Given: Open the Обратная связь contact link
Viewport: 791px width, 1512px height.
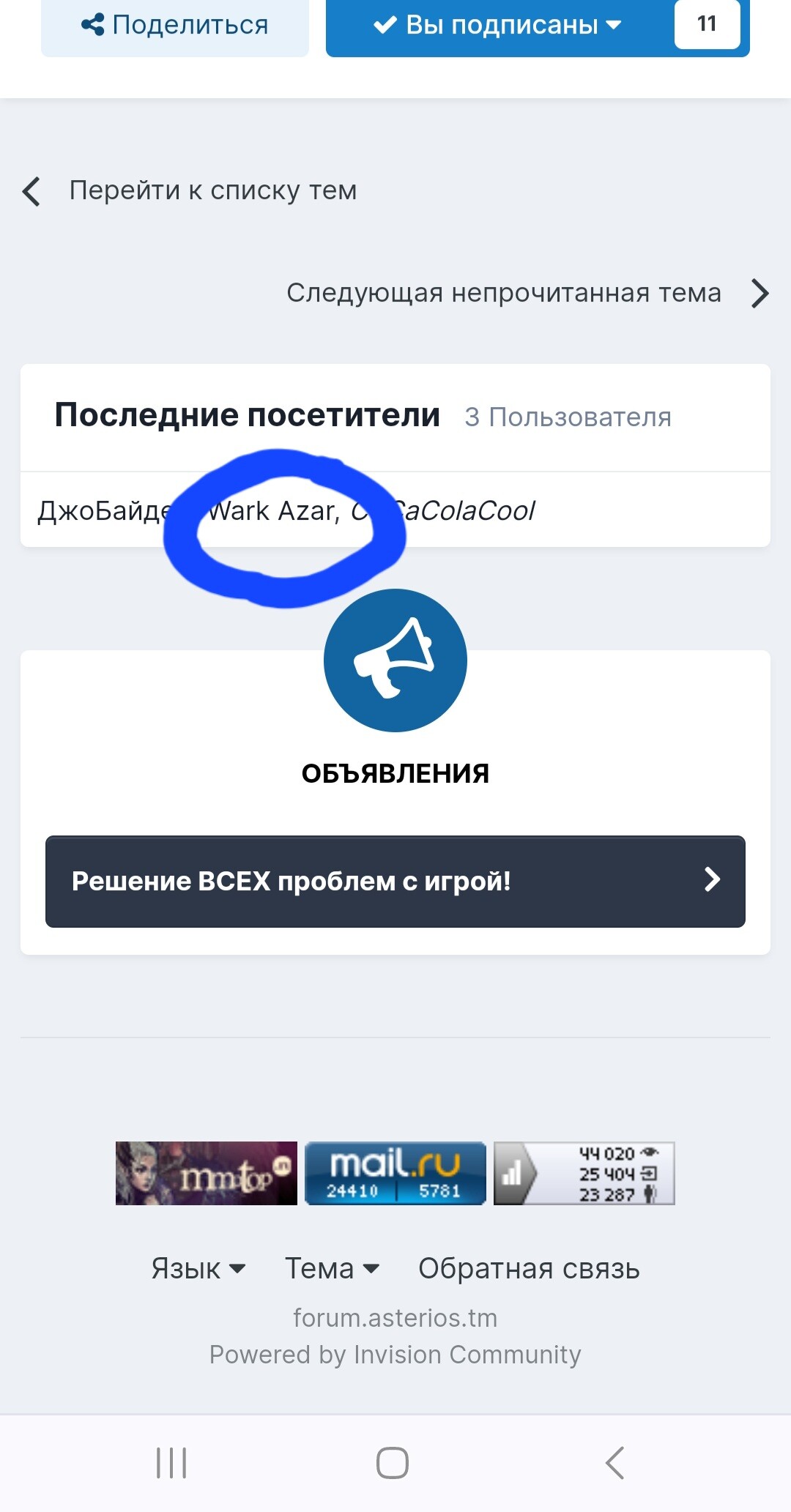Looking at the screenshot, I should point(529,1268).
